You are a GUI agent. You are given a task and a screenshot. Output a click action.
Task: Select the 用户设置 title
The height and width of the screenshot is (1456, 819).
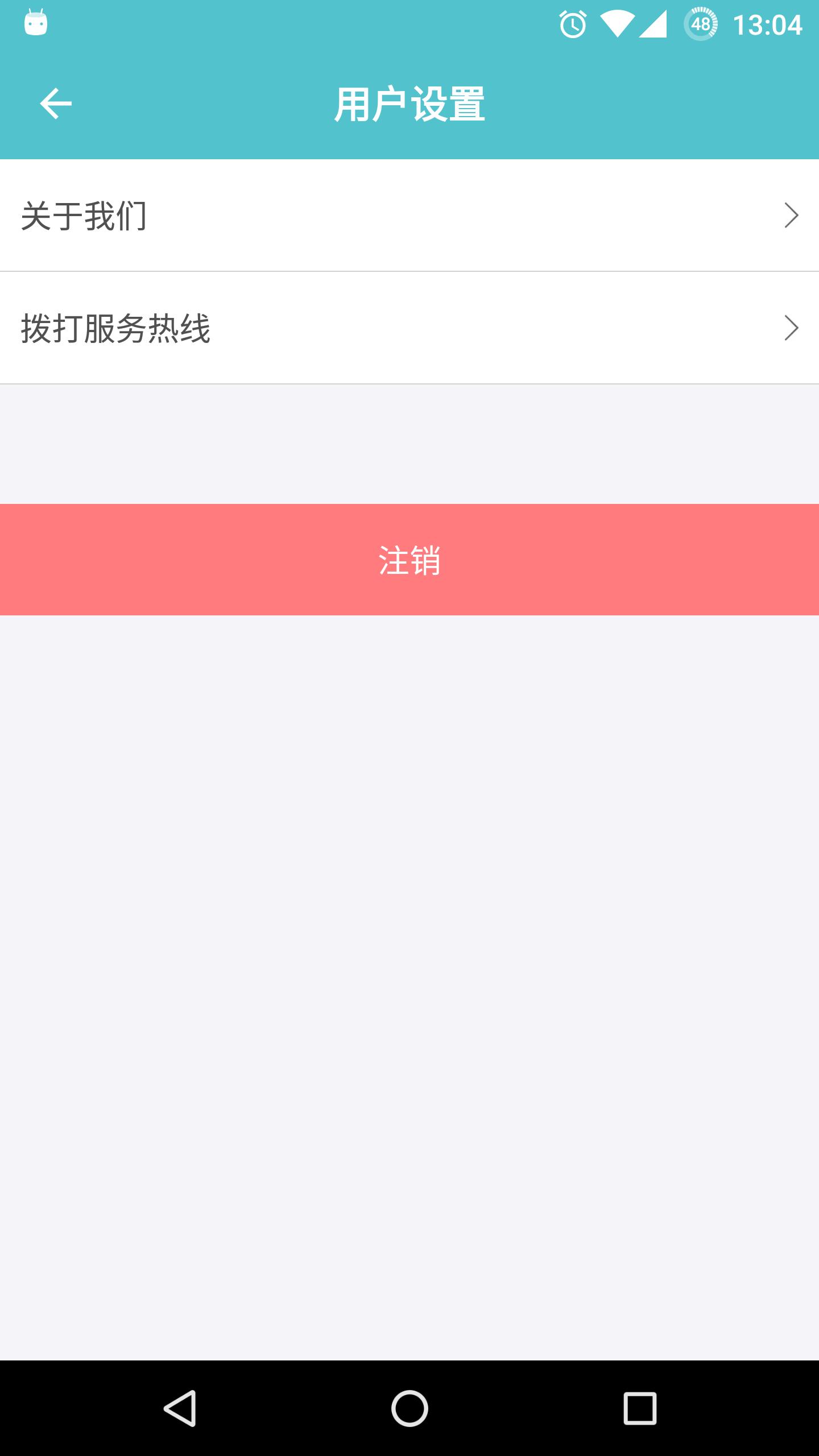(x=409, y=103)
